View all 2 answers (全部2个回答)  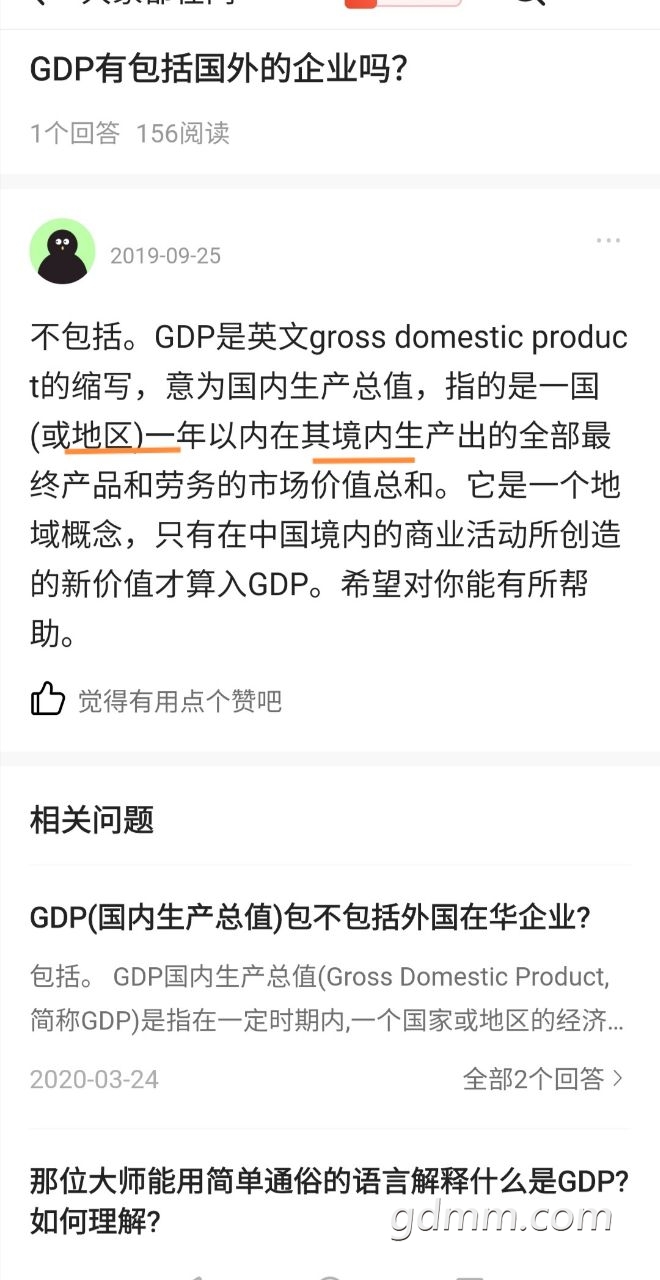(543, 1079)
